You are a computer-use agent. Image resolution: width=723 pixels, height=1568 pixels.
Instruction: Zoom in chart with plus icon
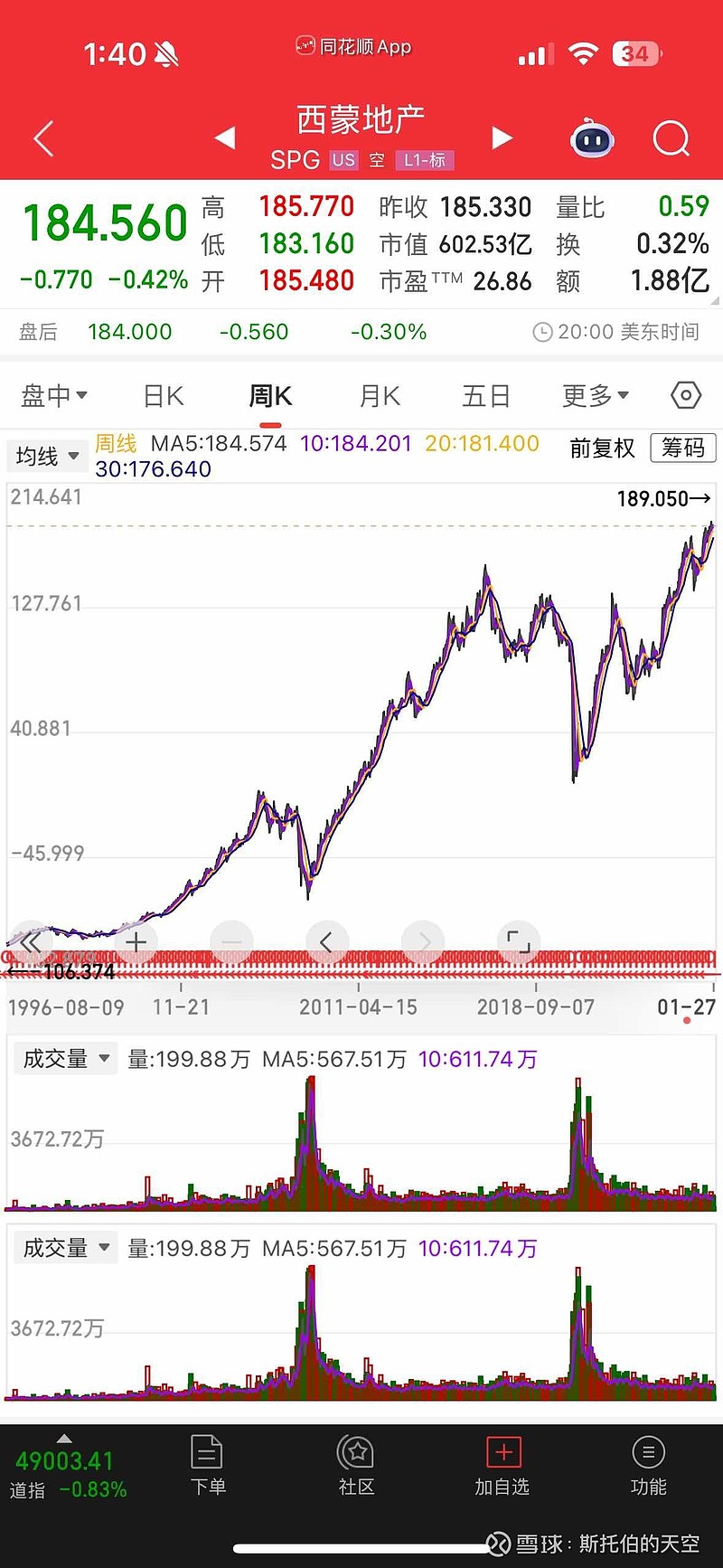[x=136, y=942]
